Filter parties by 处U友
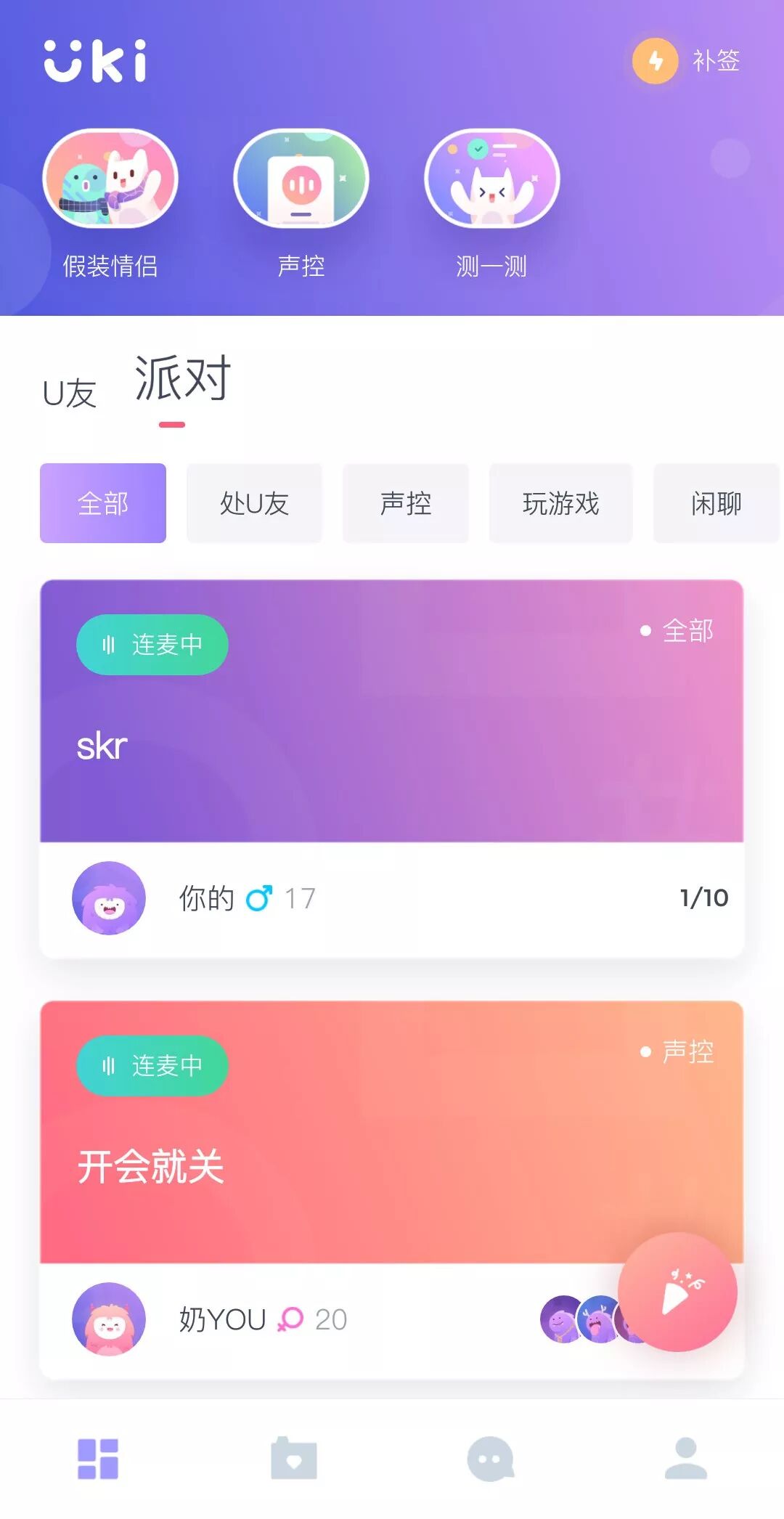This screenshot has height=1519, width=784. coord(254,503)
